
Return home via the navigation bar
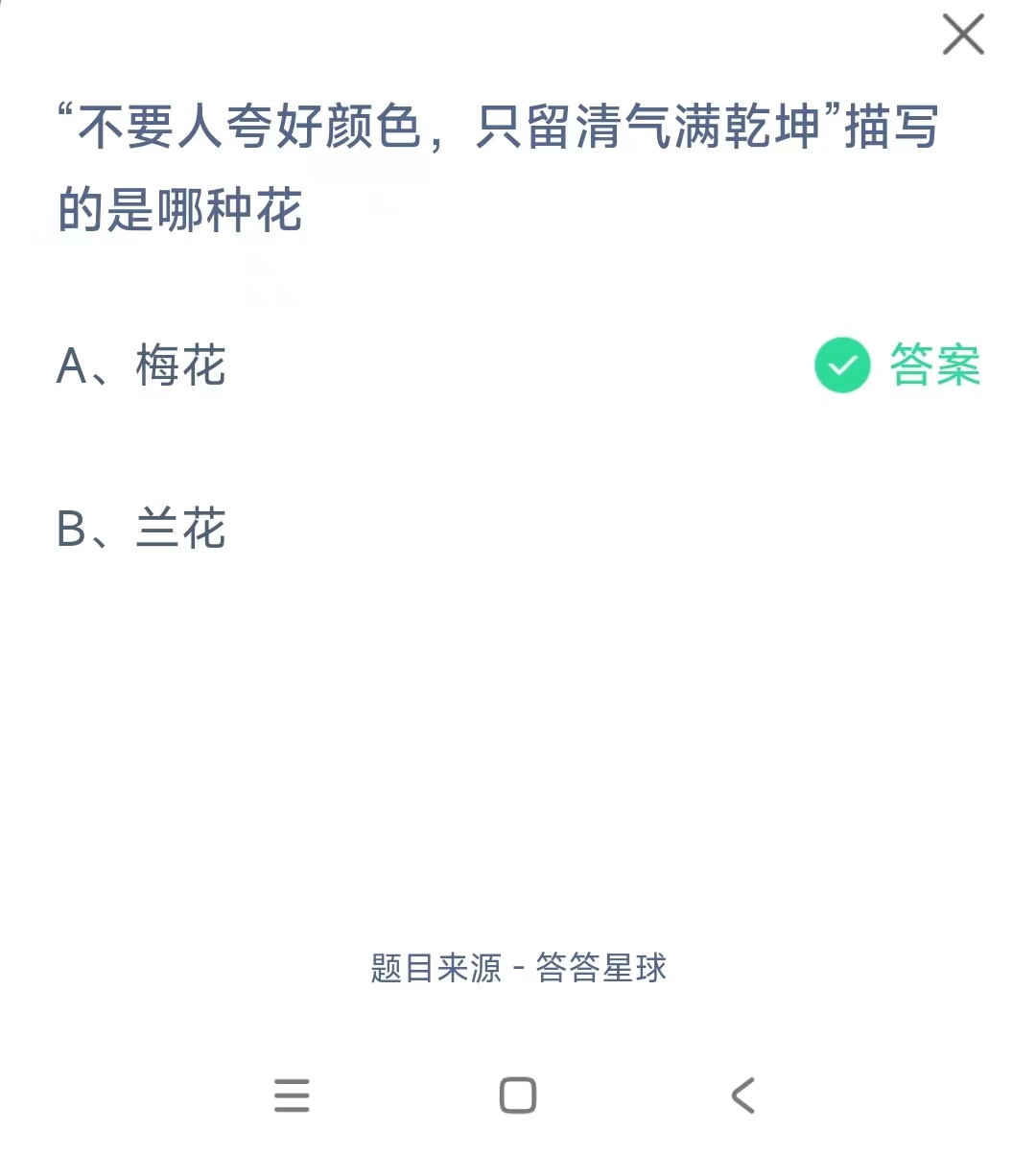(x=516, y=1093)
